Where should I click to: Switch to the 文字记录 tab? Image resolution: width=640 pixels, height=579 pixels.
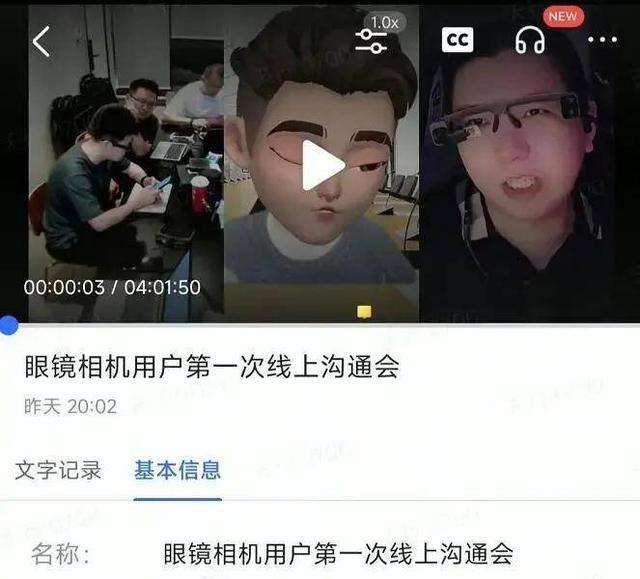pyautogui.click(x=58, y=470)
